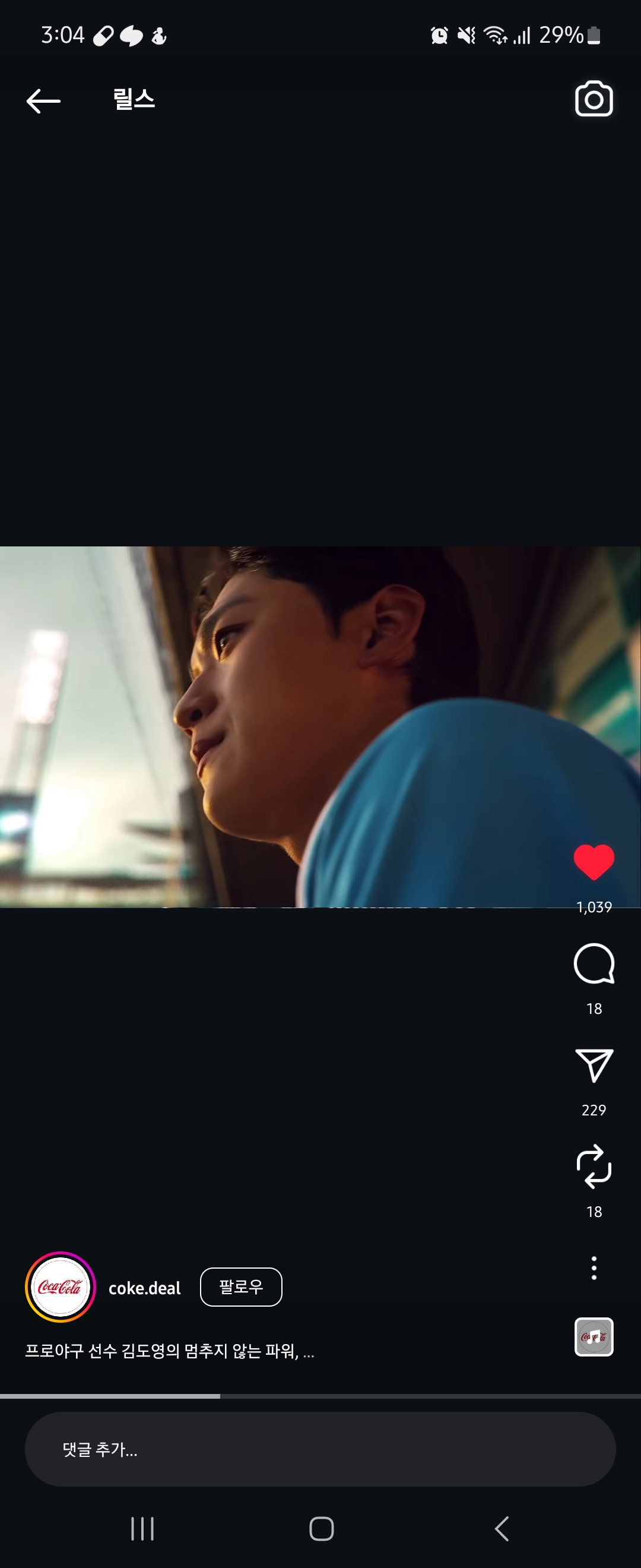Repost this reel
Screen dimensions: 641x1568
click(x=594, y=1166)
